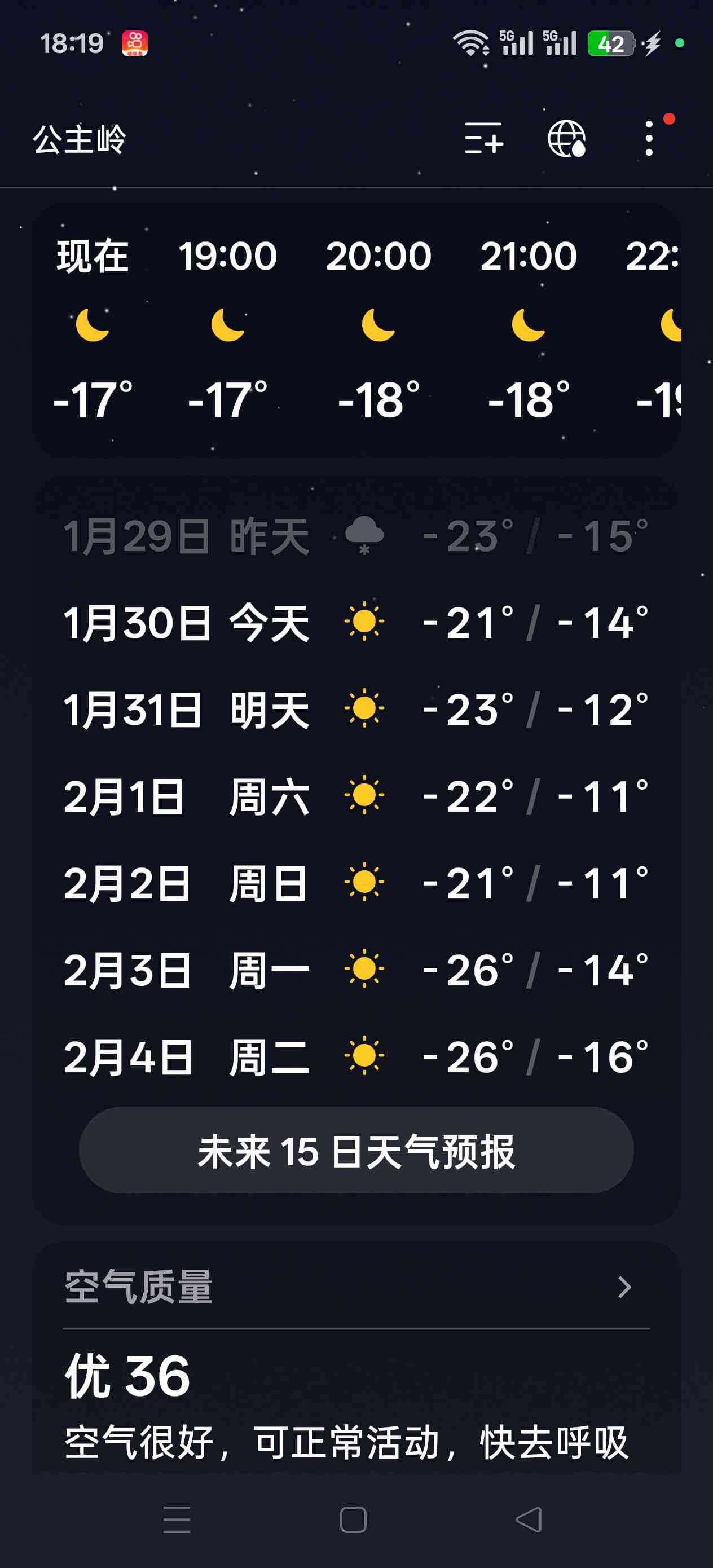View the February 3 Monday forecast
Viewport: 713px width, 1568px height.
click(356, 970)
